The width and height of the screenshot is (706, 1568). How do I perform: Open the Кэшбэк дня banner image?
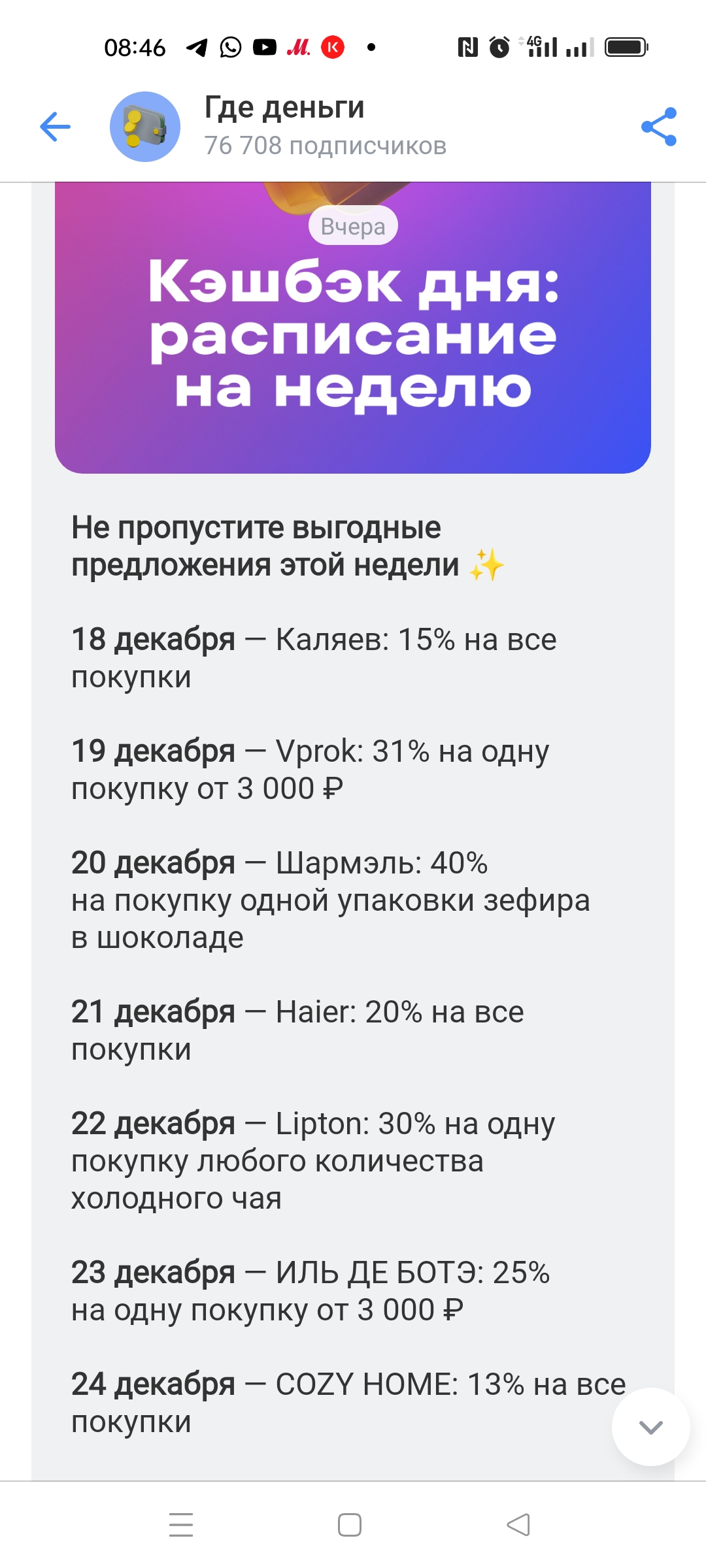(353, 327)
